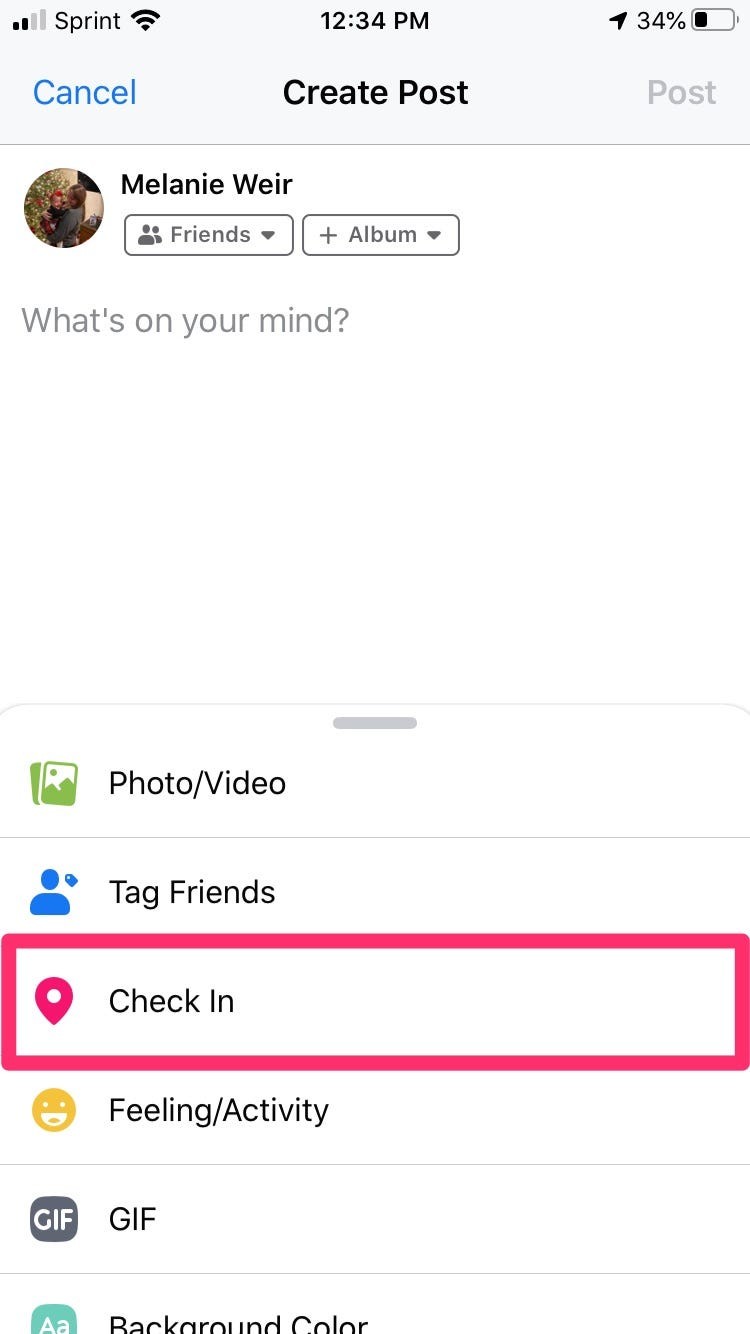Cancel creating the post

(84, 92)
